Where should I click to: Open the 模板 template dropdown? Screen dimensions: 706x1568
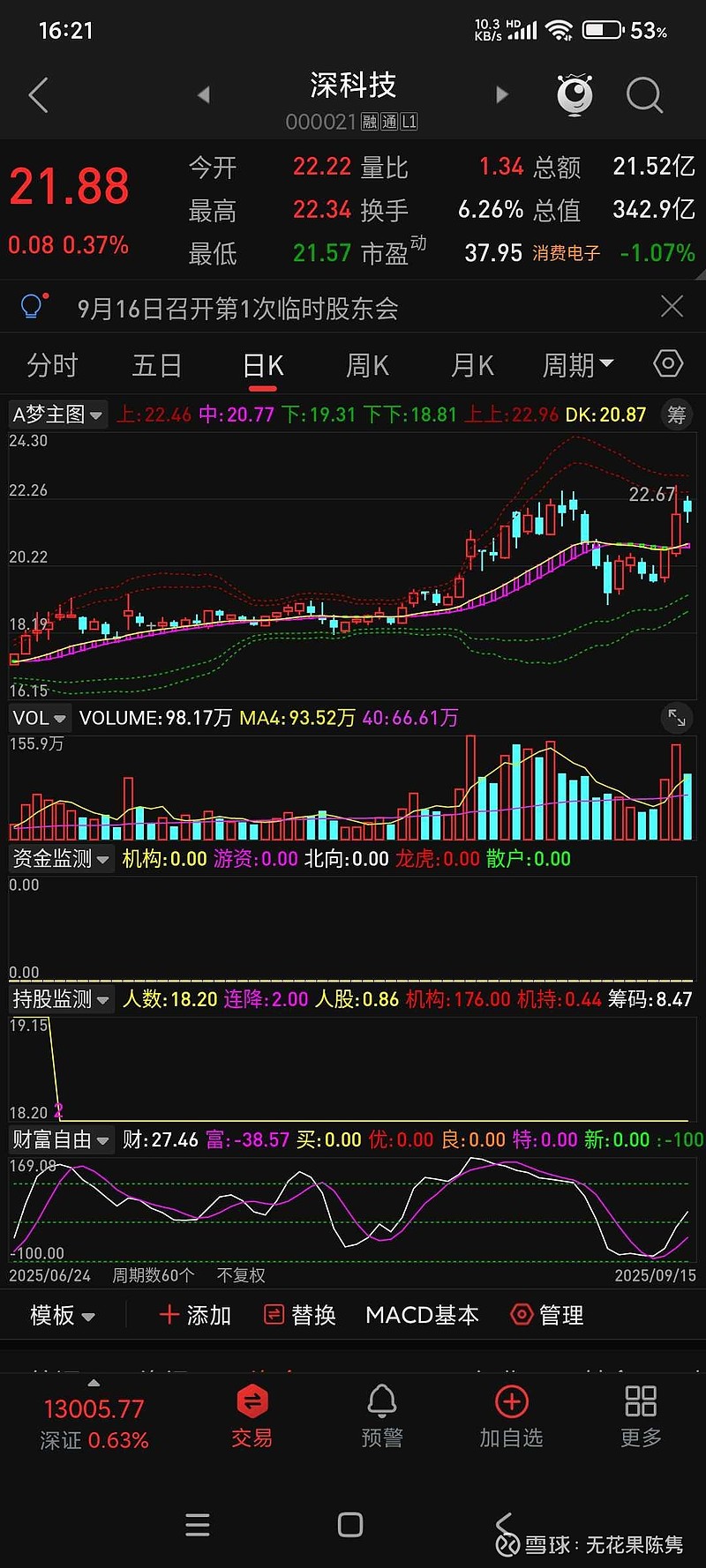62,1315
